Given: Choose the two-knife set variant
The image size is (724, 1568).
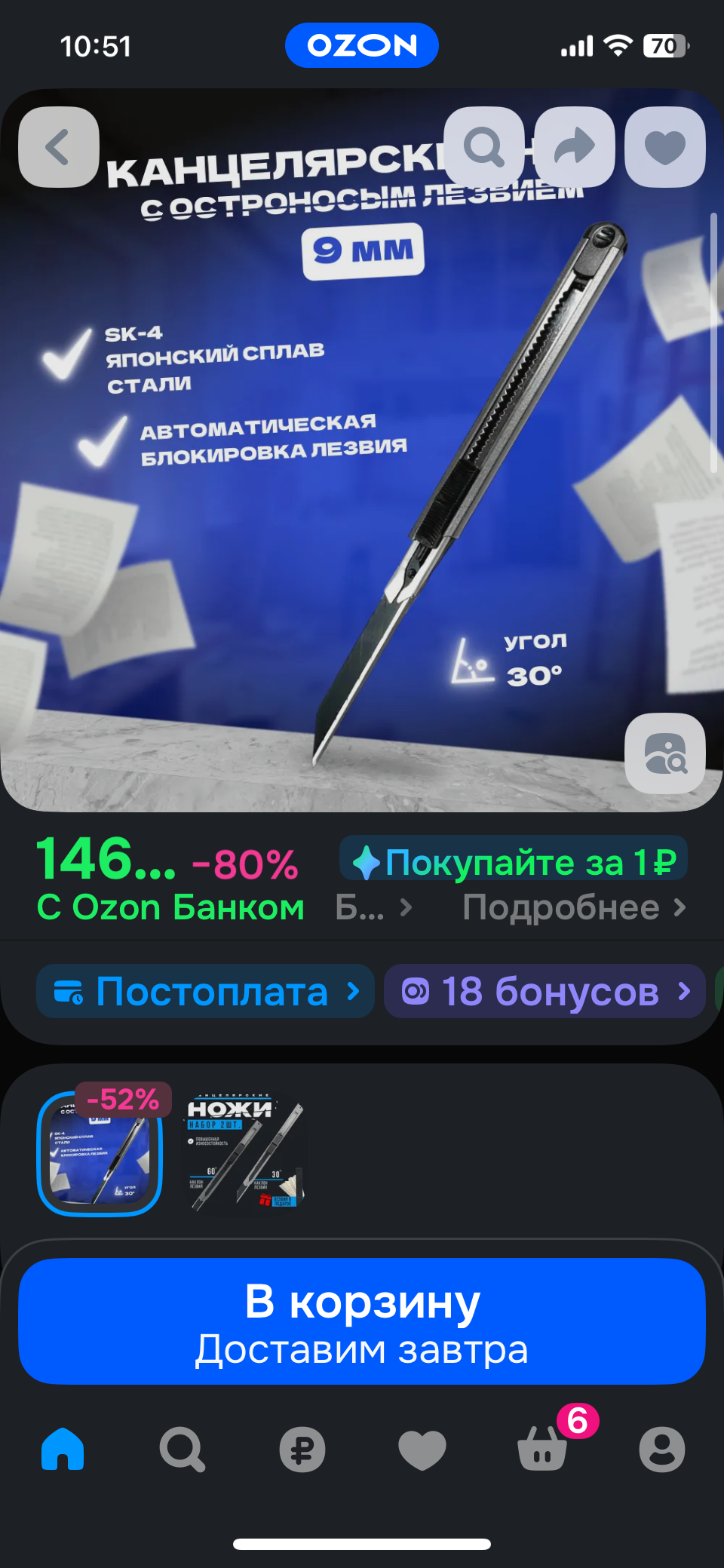Looking at the screenshot, I should tap(246, 1153).
